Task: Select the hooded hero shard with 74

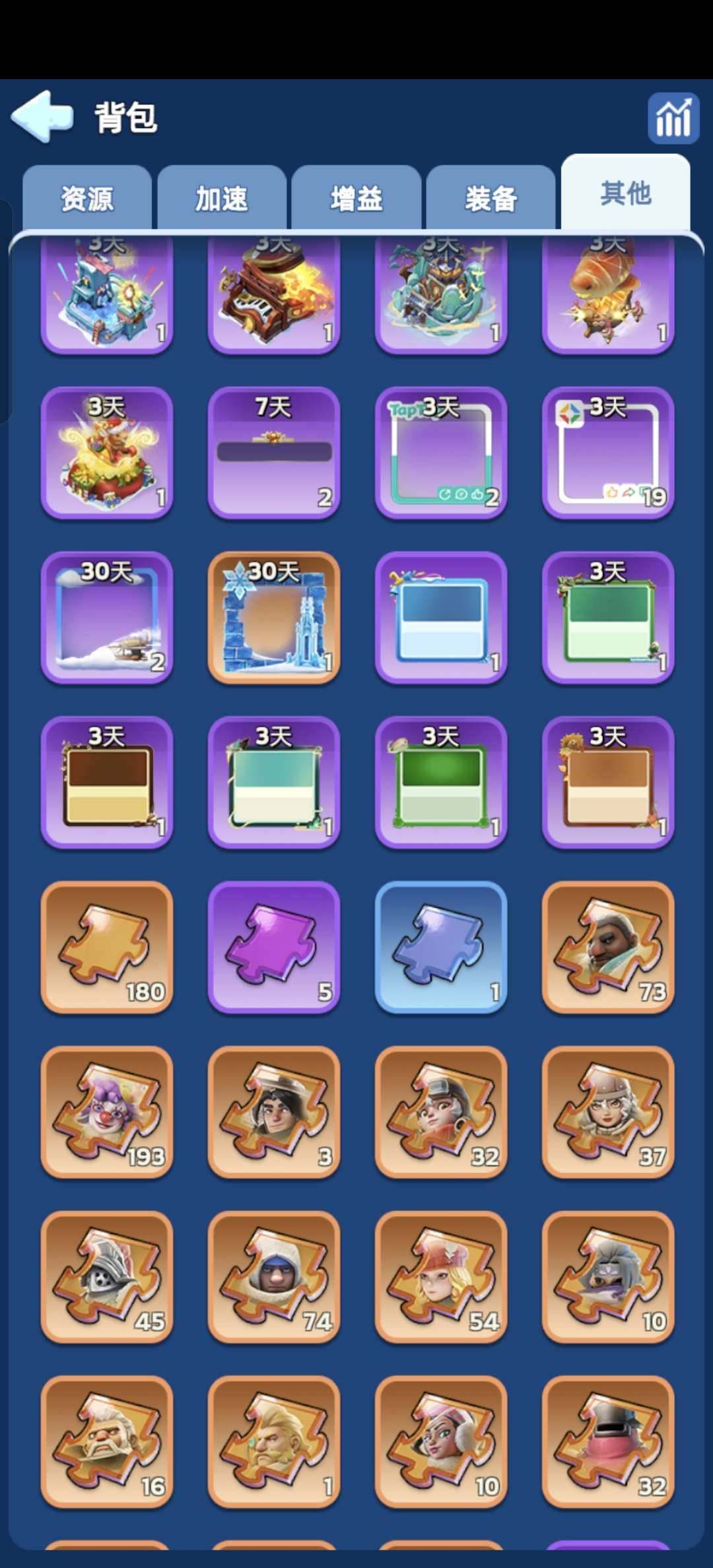Action: (x=274, y=1277)
